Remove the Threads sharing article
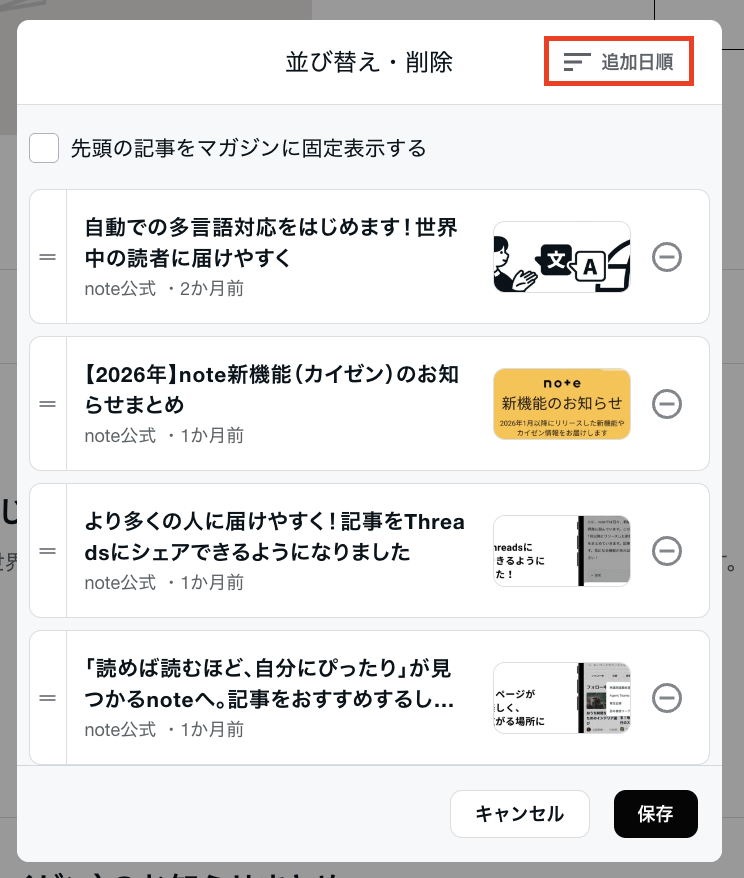 tap(667, 551)
